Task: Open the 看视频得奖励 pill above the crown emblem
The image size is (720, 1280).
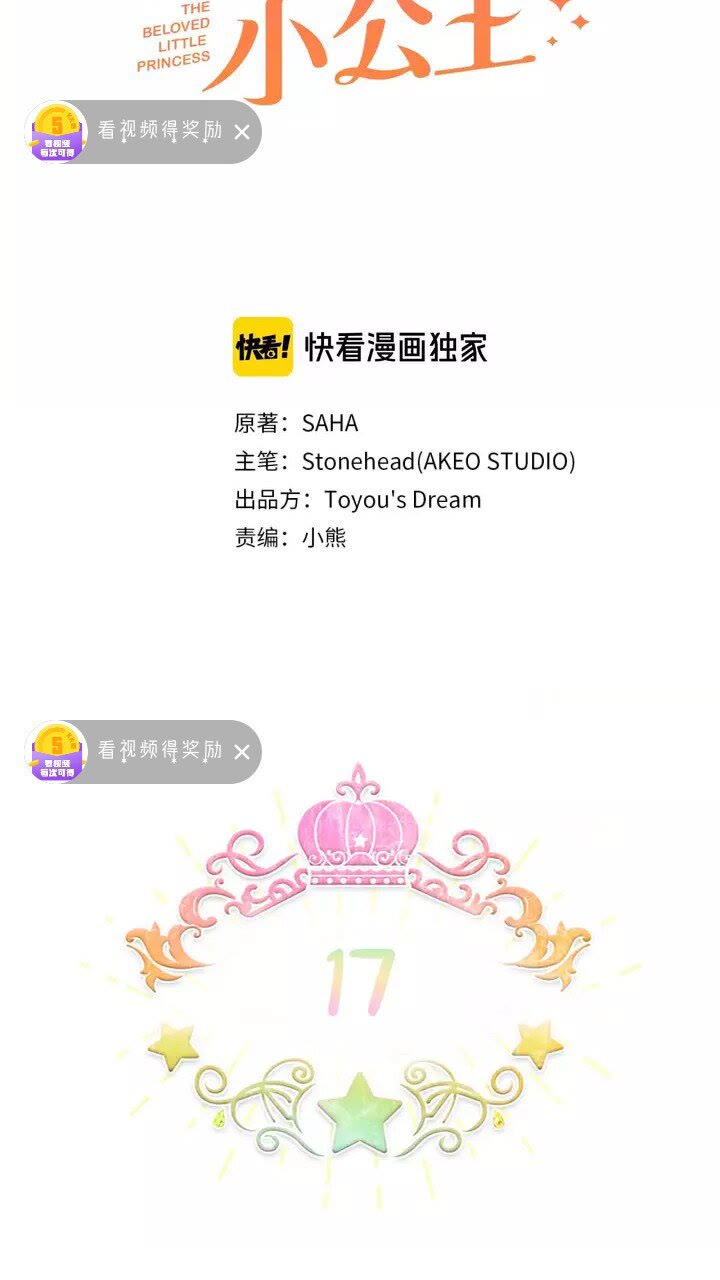Action: [142, 752]
